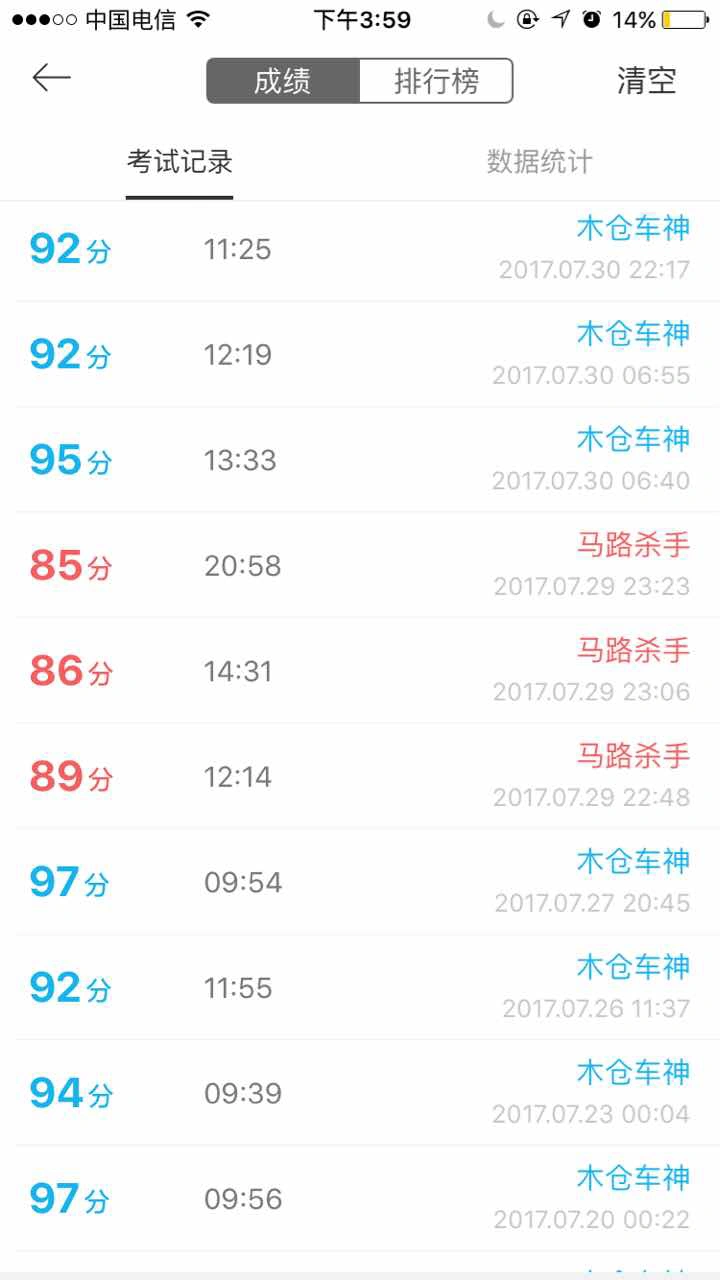Image resolution: width=720 pixels, height=1280 pixels.
Task: Open the 85分 exam record
Action: pyautogui.click(x=360, y=565)
